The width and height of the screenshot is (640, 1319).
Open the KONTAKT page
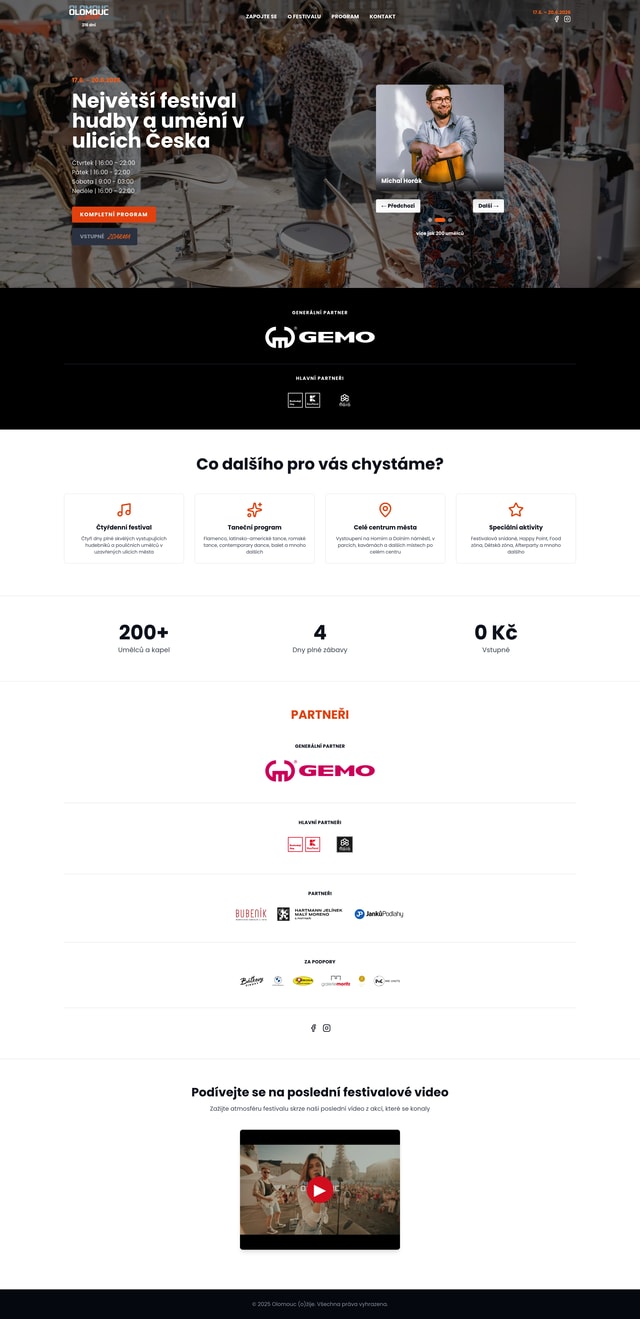coord(382,16)
